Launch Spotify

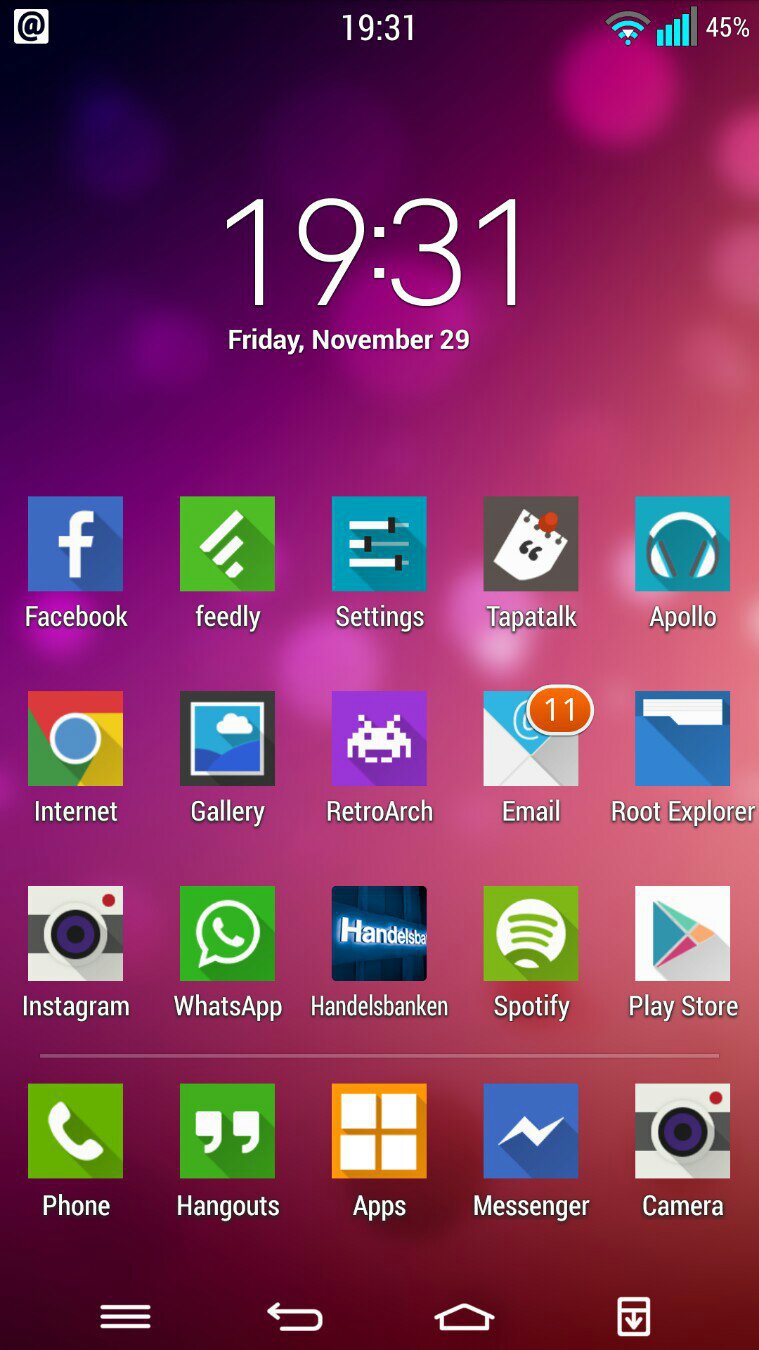click(x=531, y=933)
